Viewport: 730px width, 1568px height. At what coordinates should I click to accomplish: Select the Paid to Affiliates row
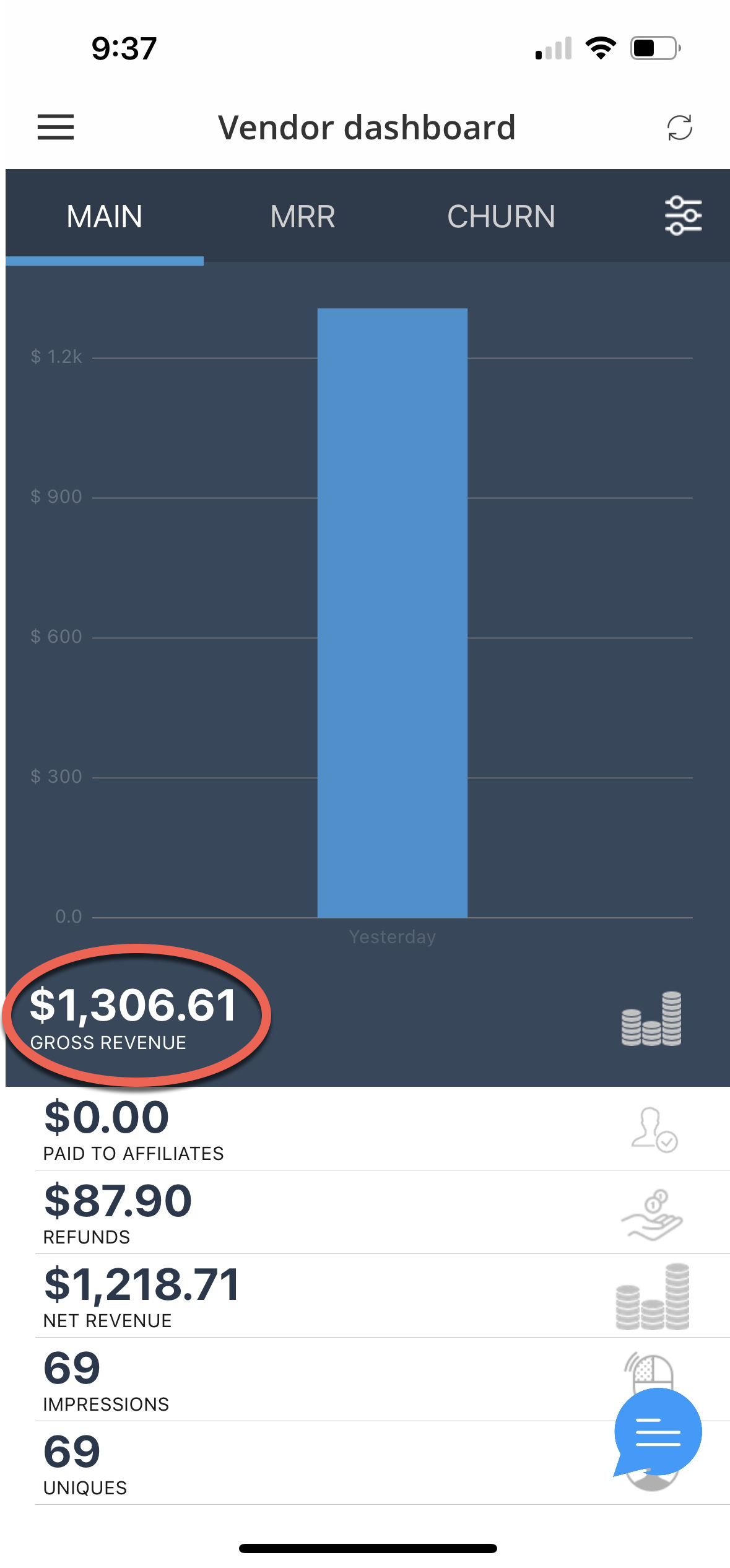383,1129
